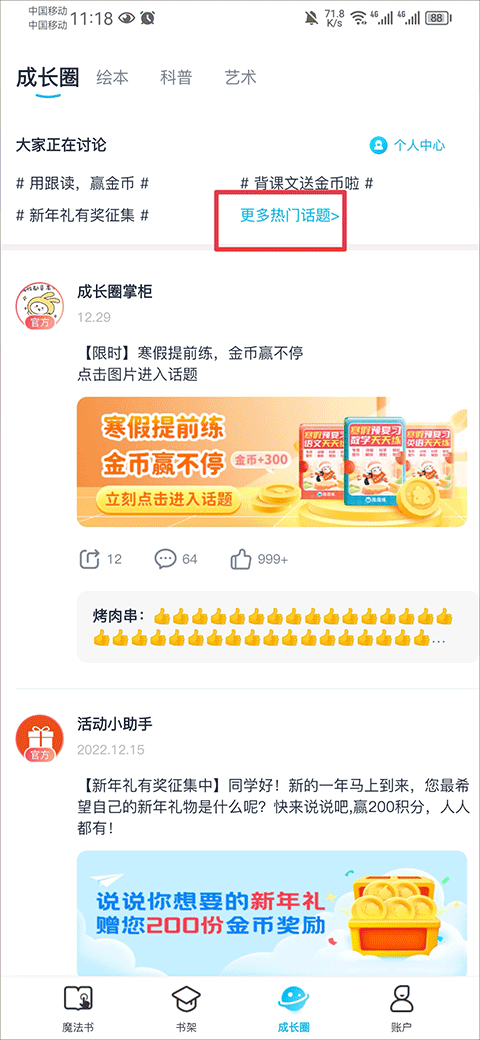Viewport: 480px width, 1040px height.
Task: Open 个人中心
Action: pos(407,145)
